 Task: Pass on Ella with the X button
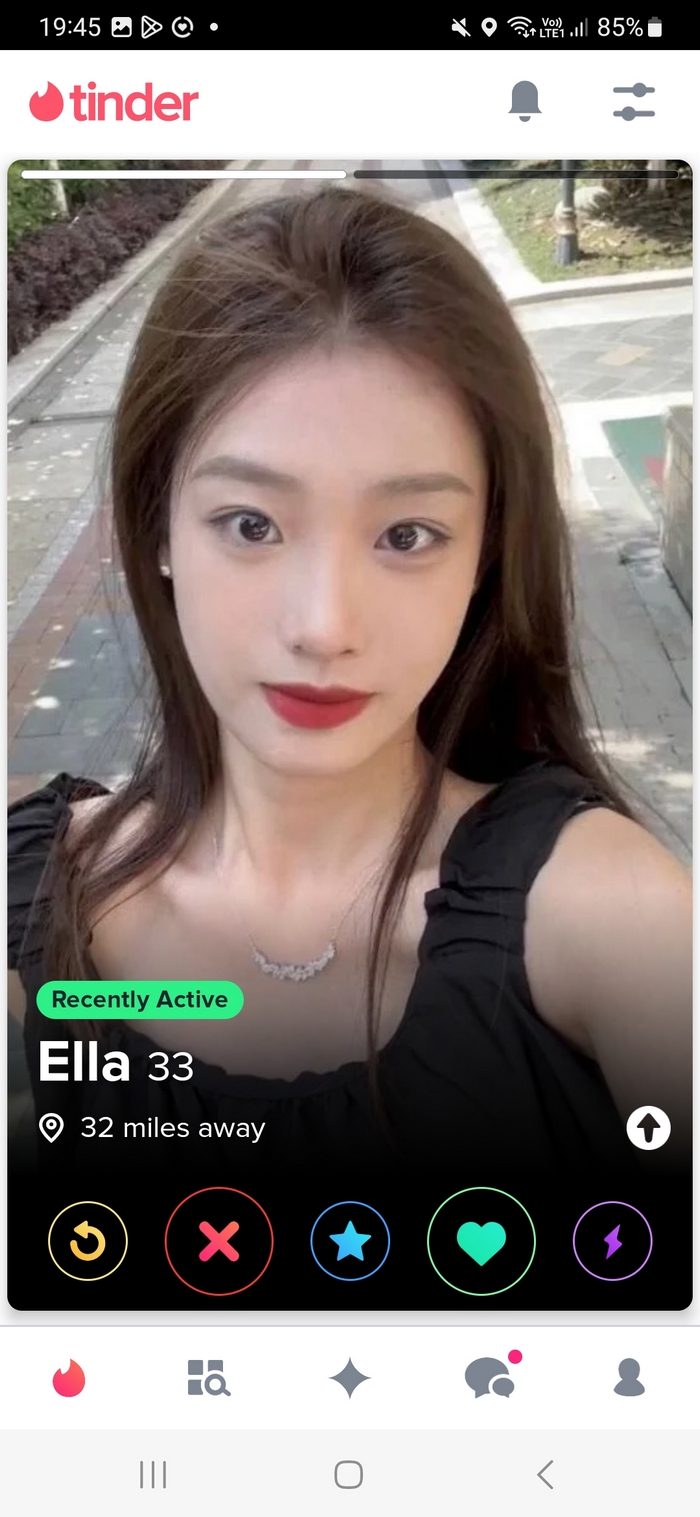click(219, 1241)
